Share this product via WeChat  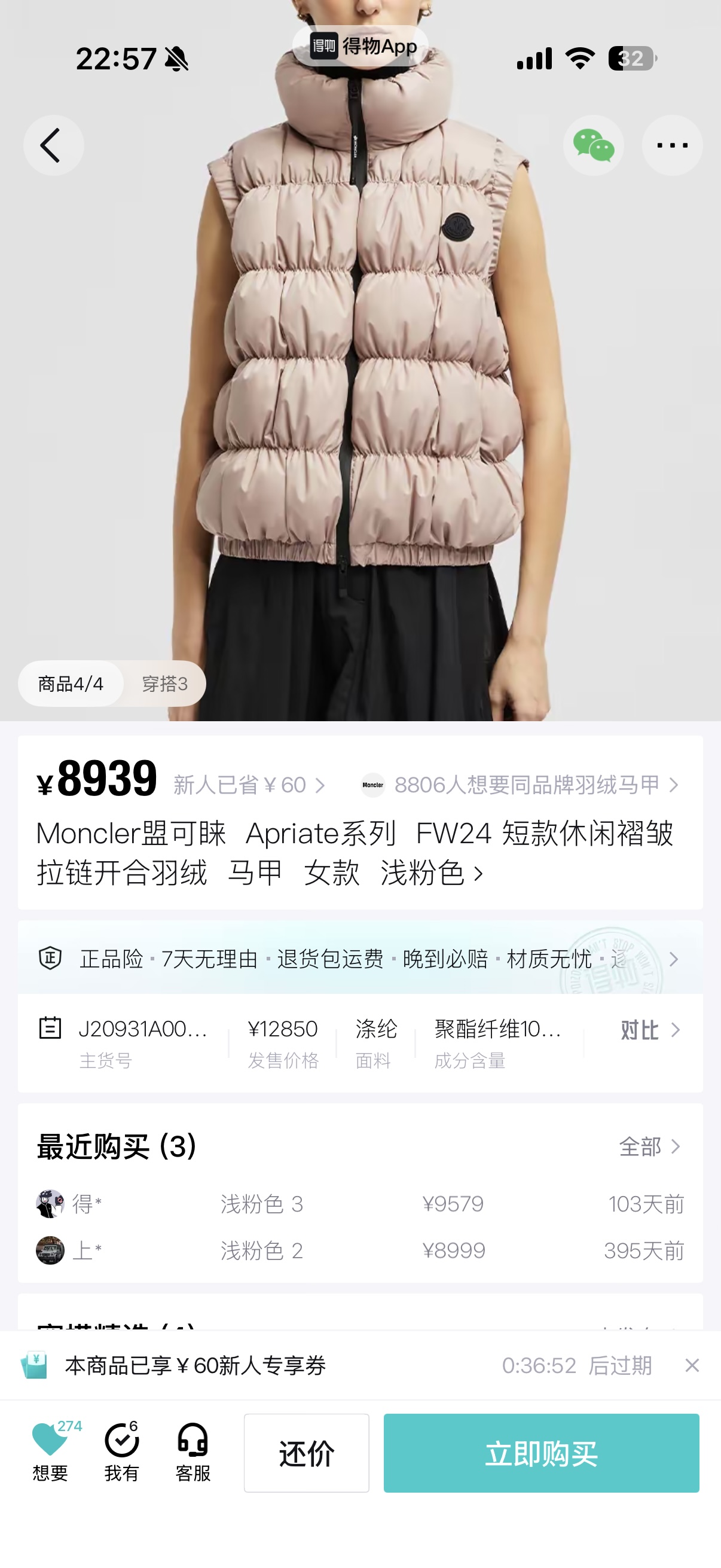(x=593, y=145)
